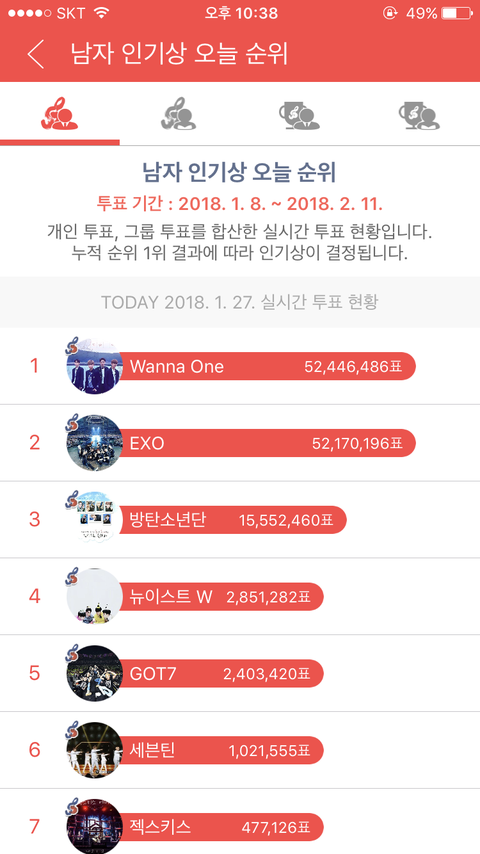This screenshot has width=480, height=854.
Task: Open the 세븐틴 ranking row
Action: pos(240,750)
